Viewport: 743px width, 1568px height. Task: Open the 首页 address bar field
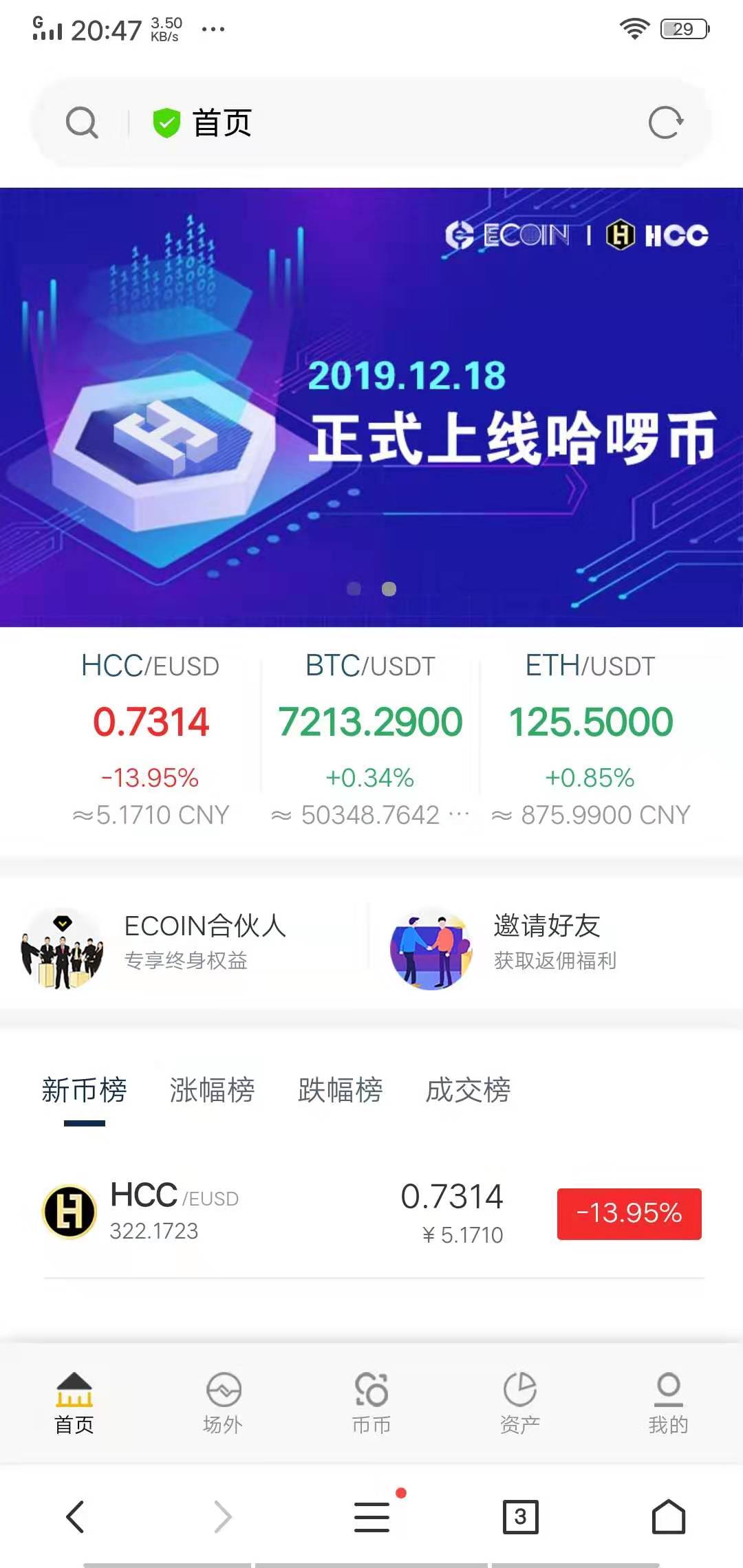pos(385,123)
